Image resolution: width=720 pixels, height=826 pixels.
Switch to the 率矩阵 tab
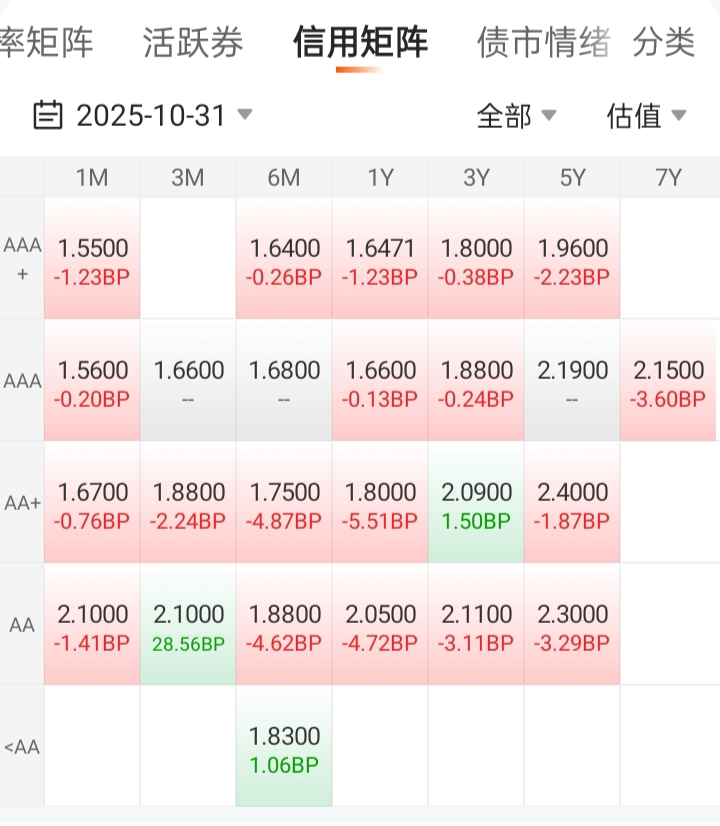coord(47,43)
